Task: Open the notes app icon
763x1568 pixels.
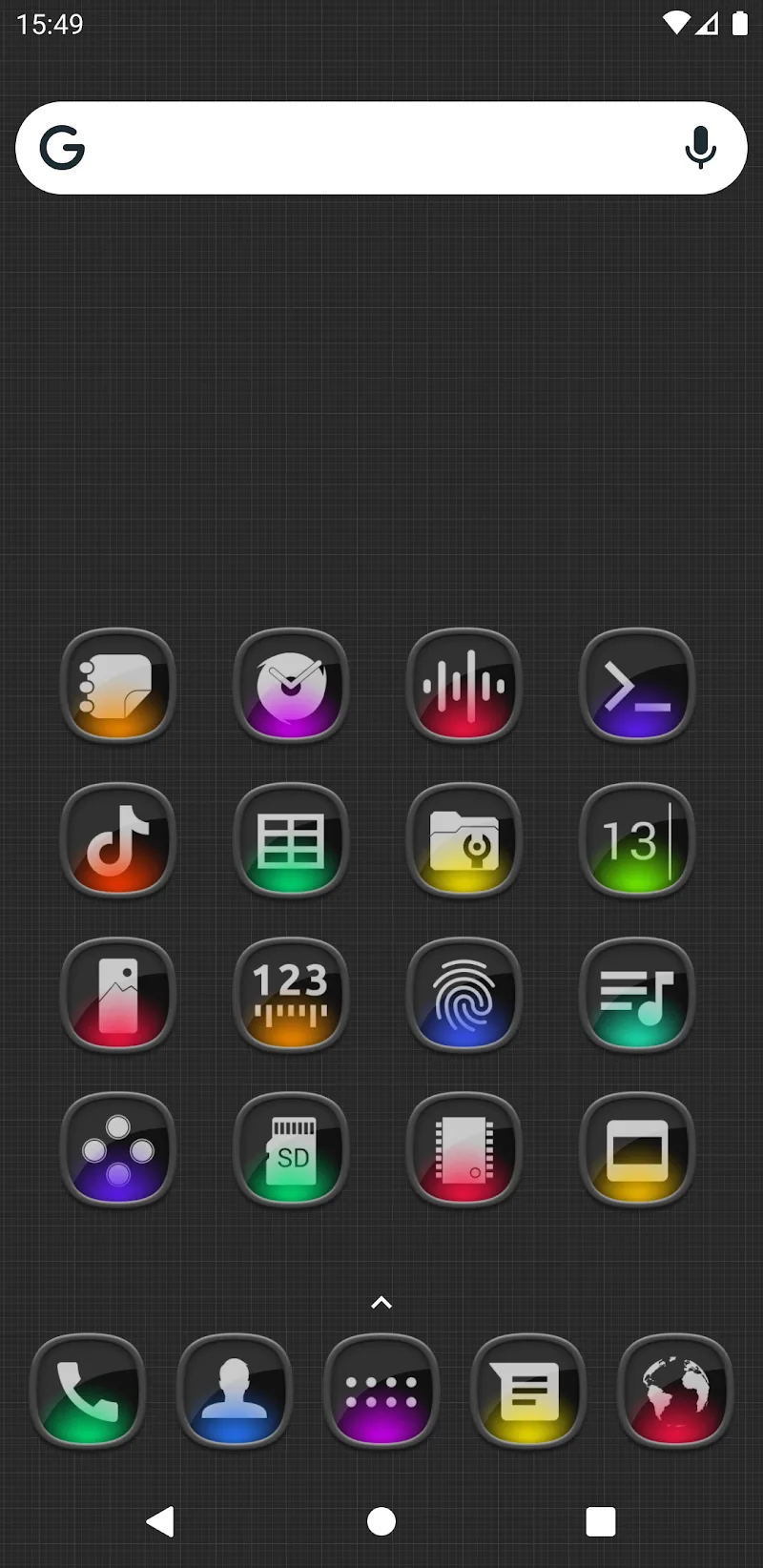Action: pyautogui.click(x=118, y=685)
